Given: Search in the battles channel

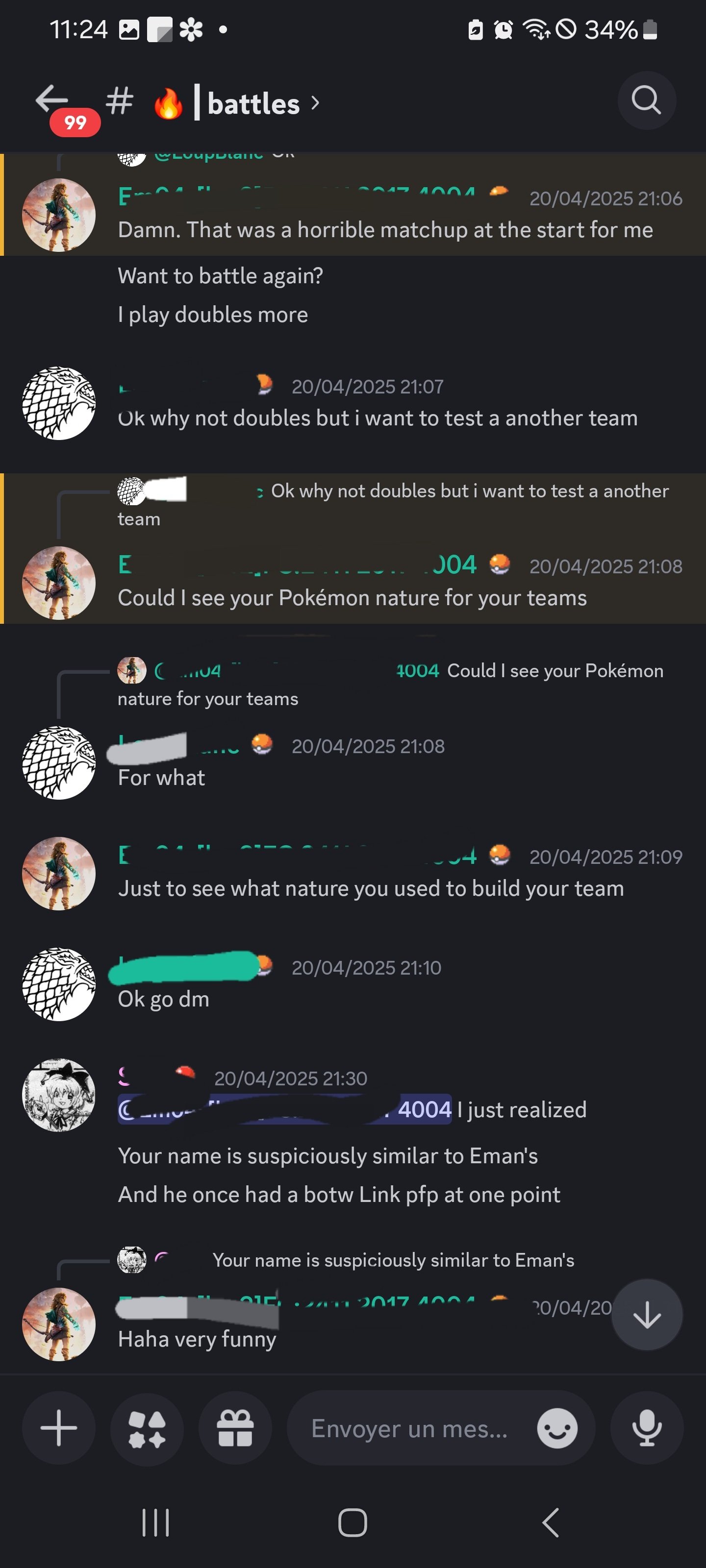Looking at the screenshot, I should [646, 100].
